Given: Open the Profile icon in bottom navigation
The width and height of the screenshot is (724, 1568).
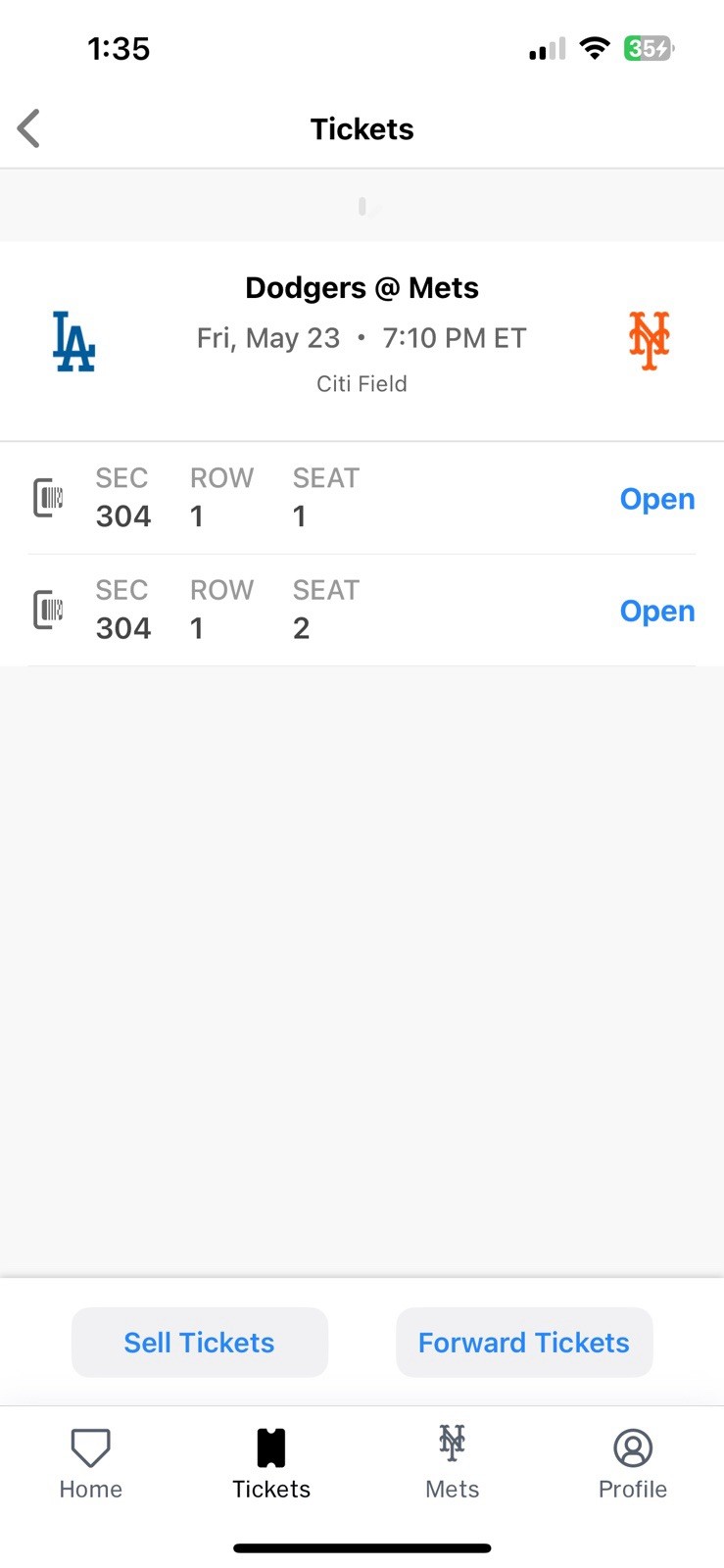Looking at the screenshot, I should coord(632,1445).
